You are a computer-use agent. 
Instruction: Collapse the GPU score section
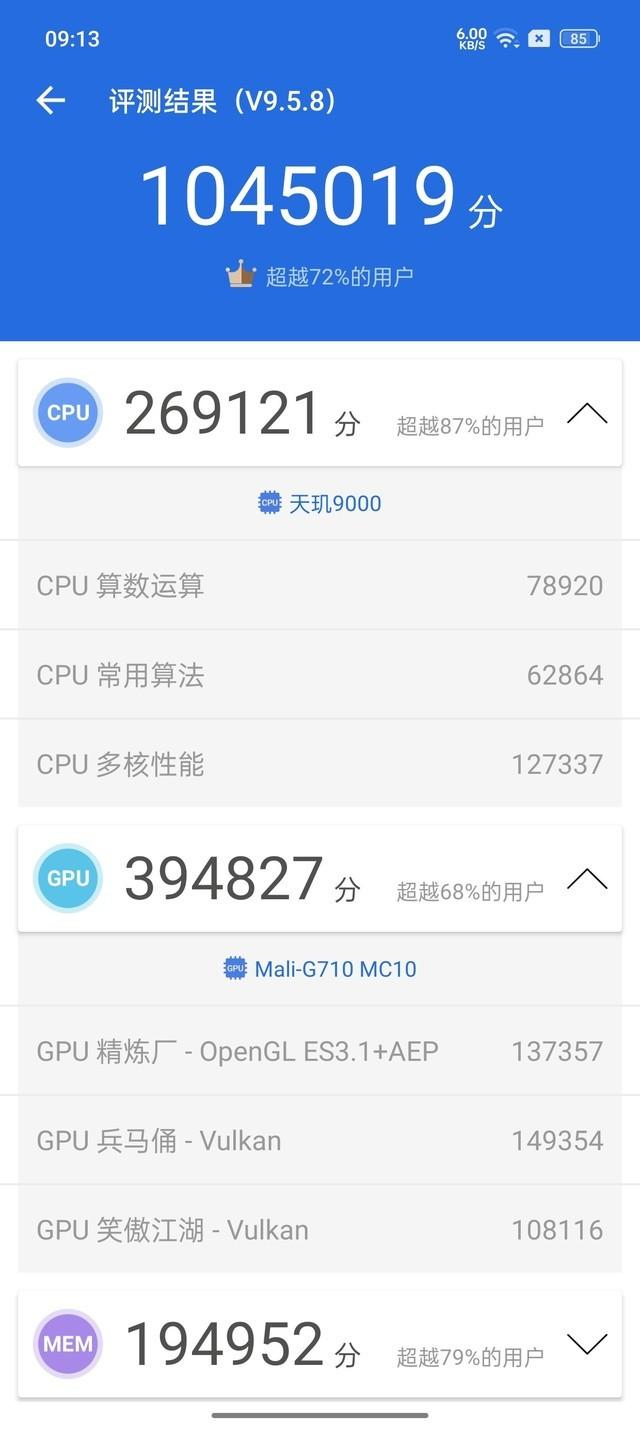(587, 879)
